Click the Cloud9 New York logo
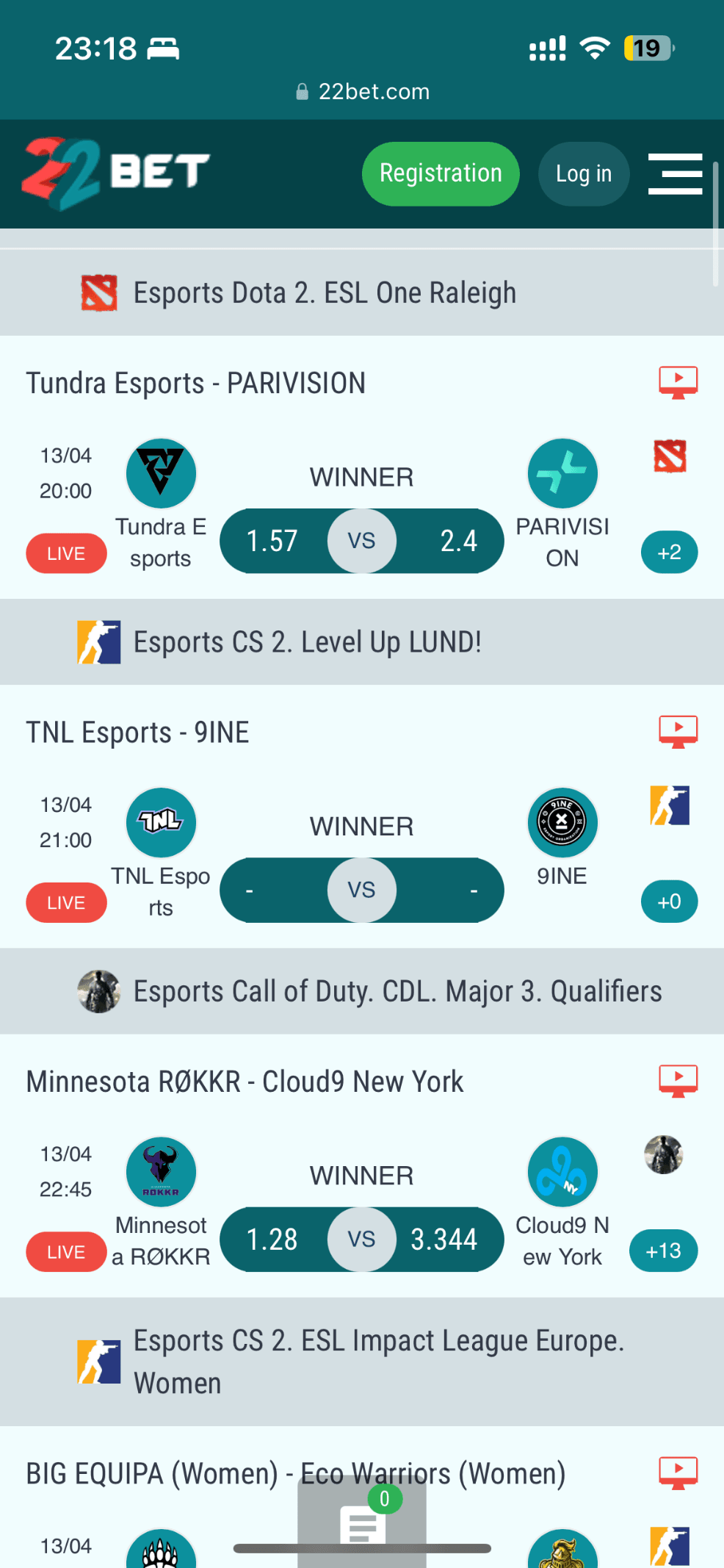 click(x=562, y=1171)
